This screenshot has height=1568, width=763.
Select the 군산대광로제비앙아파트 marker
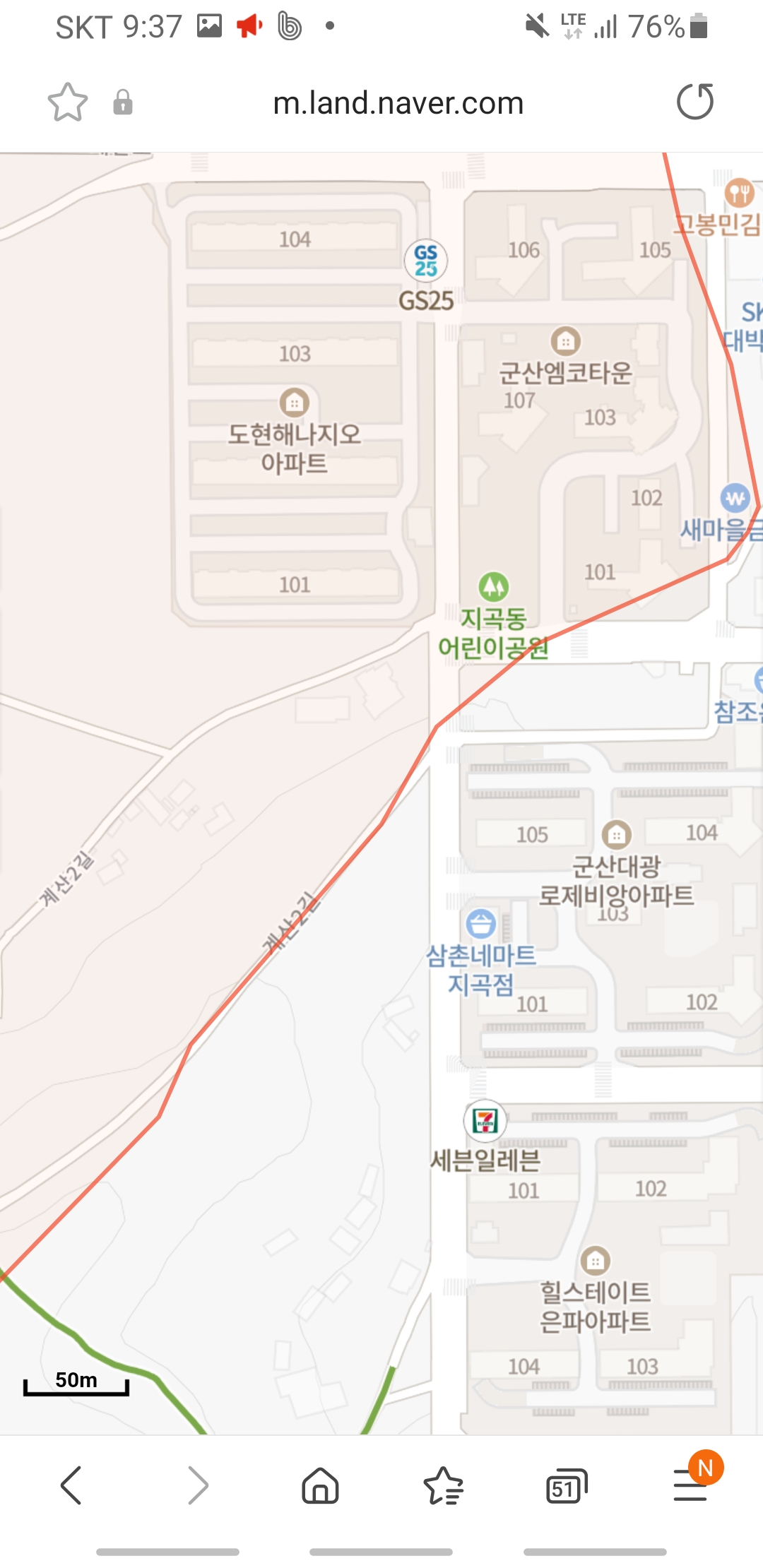click(617, 835)
